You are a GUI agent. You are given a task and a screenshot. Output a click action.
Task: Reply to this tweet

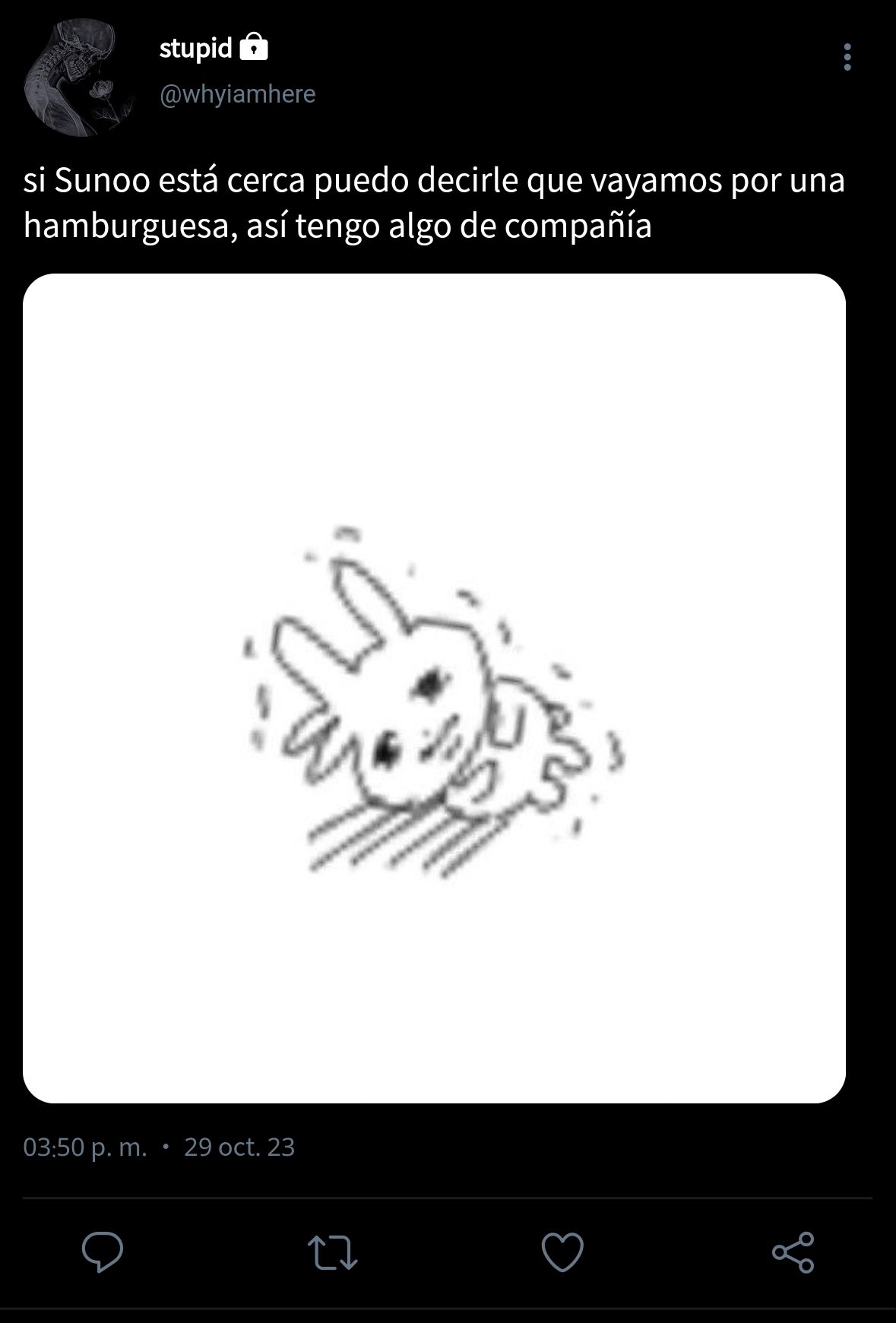coord(103,1252)
